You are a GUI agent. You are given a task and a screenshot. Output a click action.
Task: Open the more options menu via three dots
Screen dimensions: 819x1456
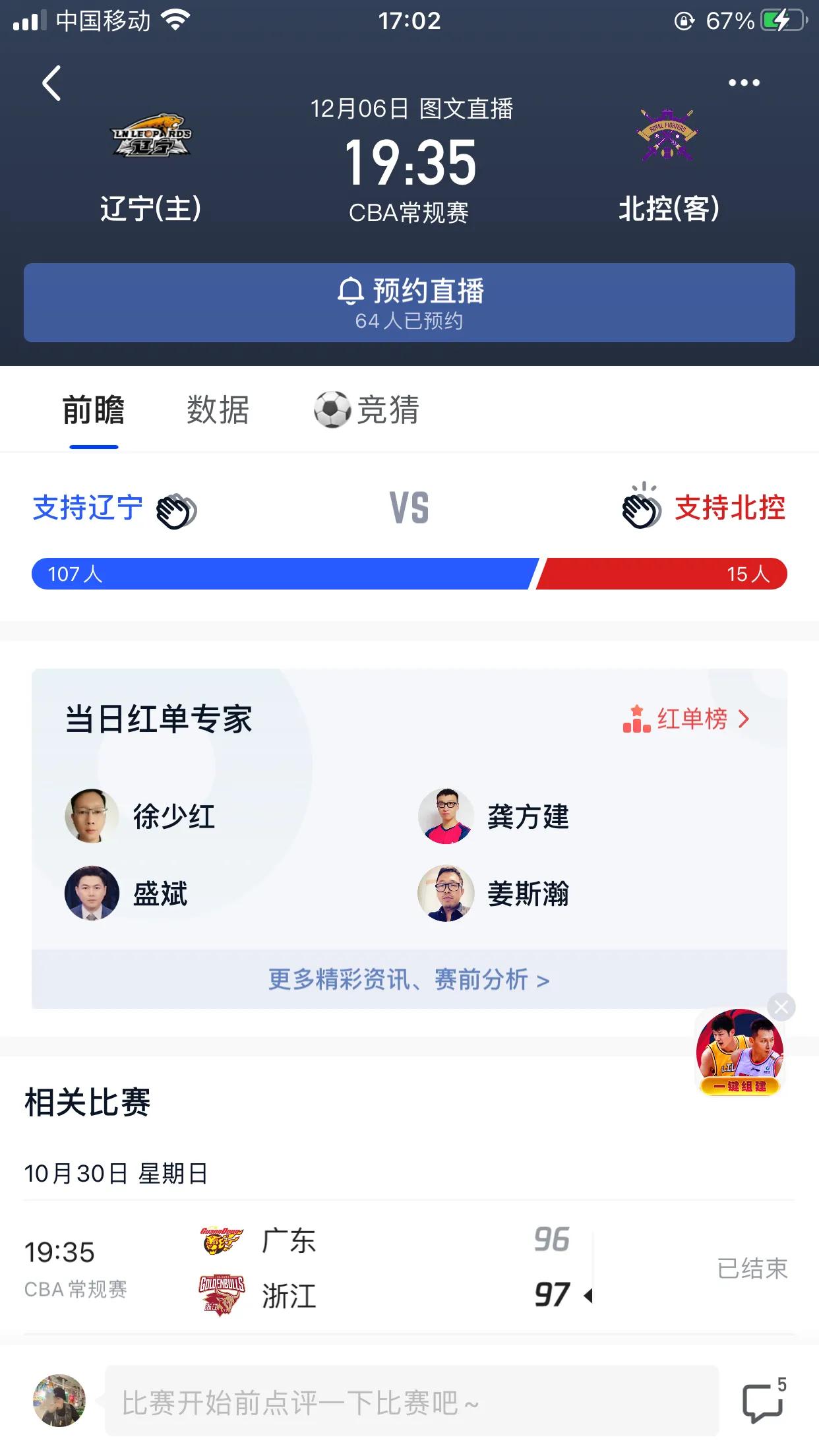(x=744, y=82)
